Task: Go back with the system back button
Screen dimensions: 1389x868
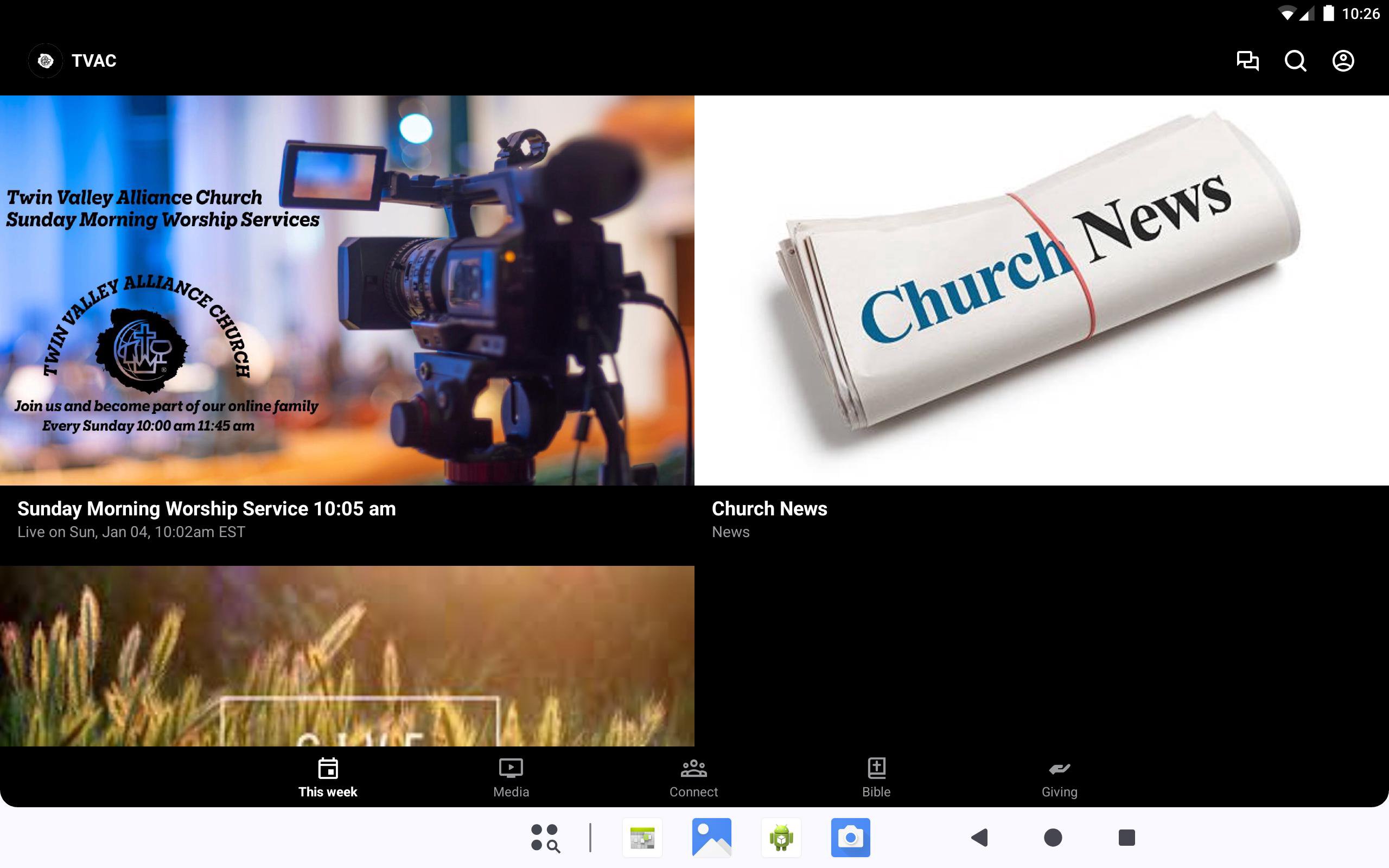Action: point(979,838)
